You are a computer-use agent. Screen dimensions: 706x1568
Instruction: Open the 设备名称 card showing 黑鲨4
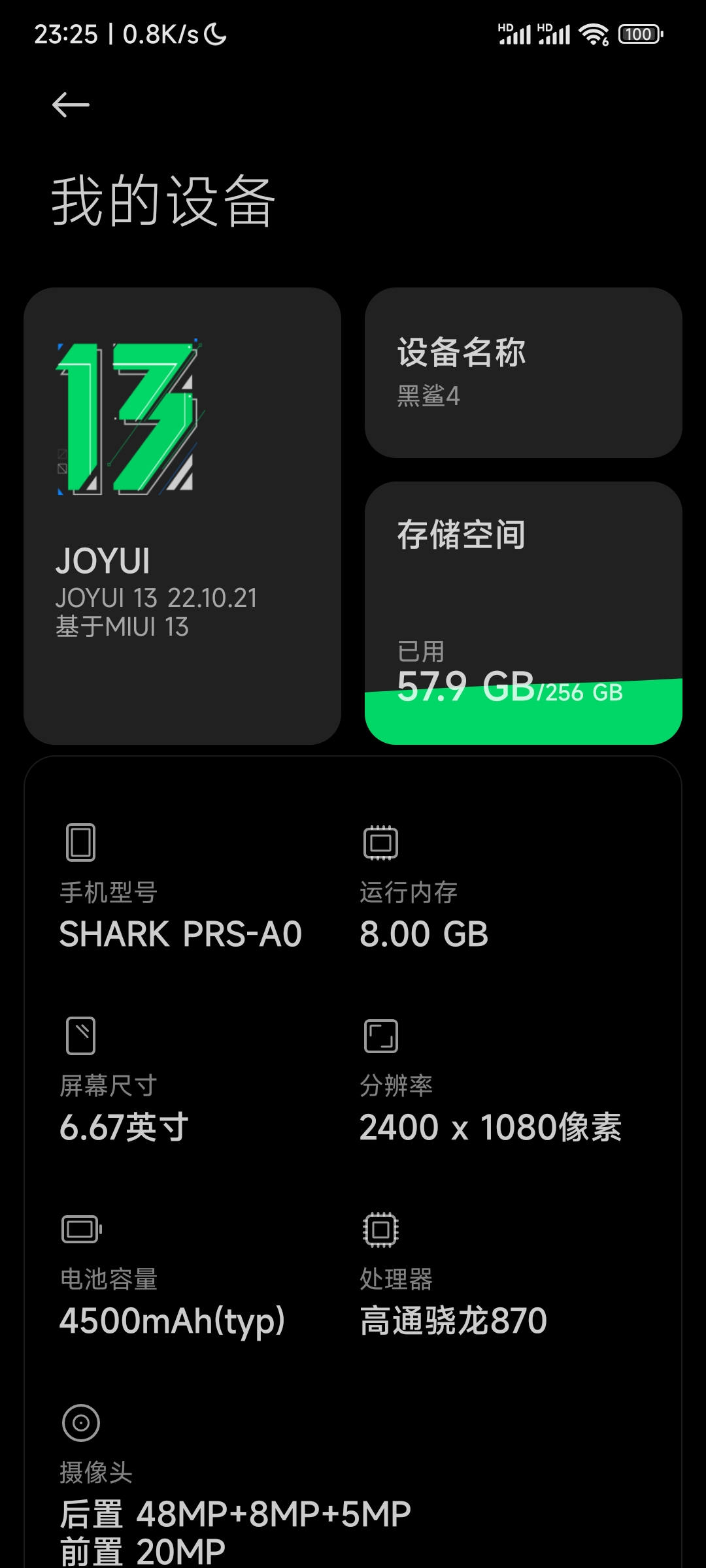(x=524, y=372)
